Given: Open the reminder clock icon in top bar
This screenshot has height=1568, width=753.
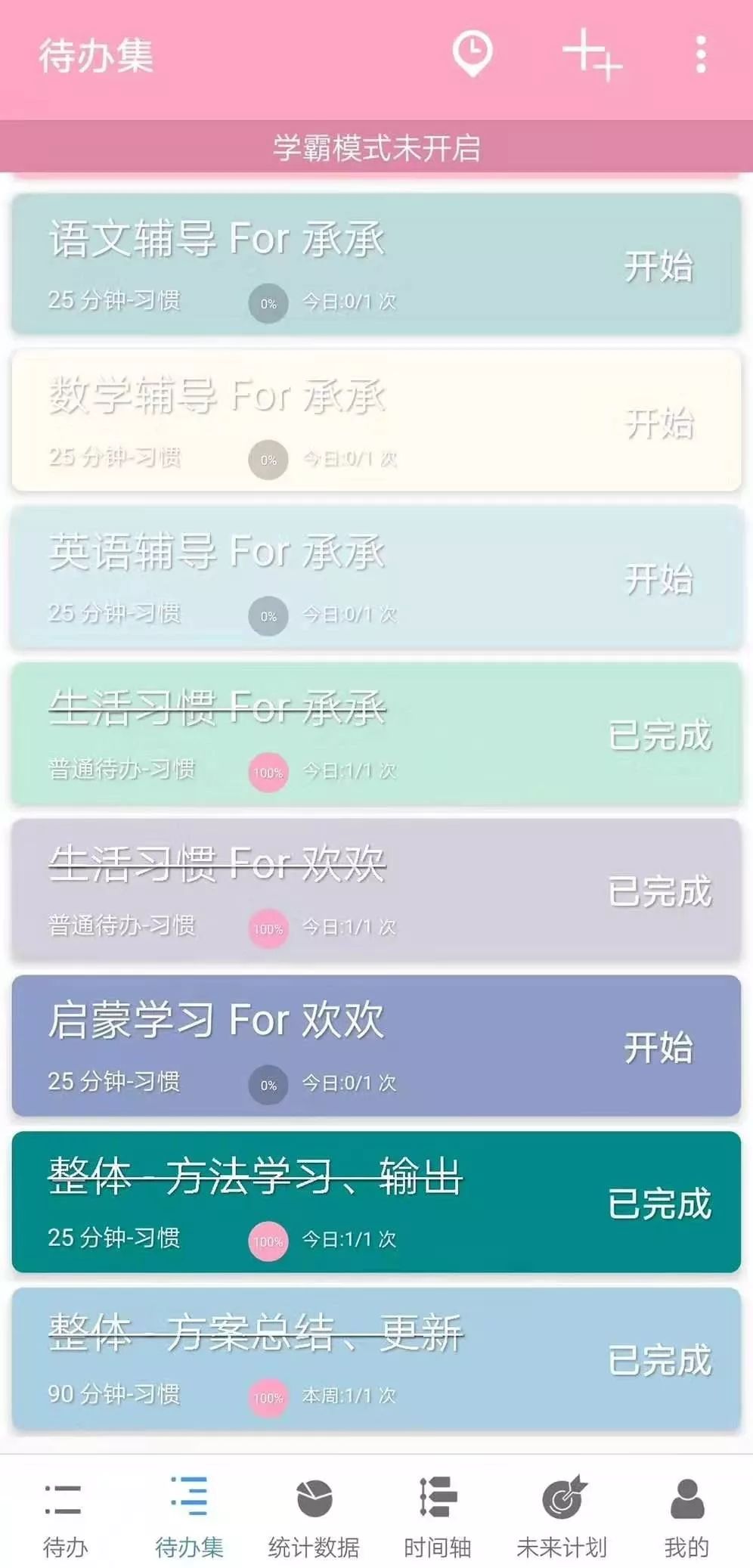Looking at the screenshot, I should click(x=473, y=52).
